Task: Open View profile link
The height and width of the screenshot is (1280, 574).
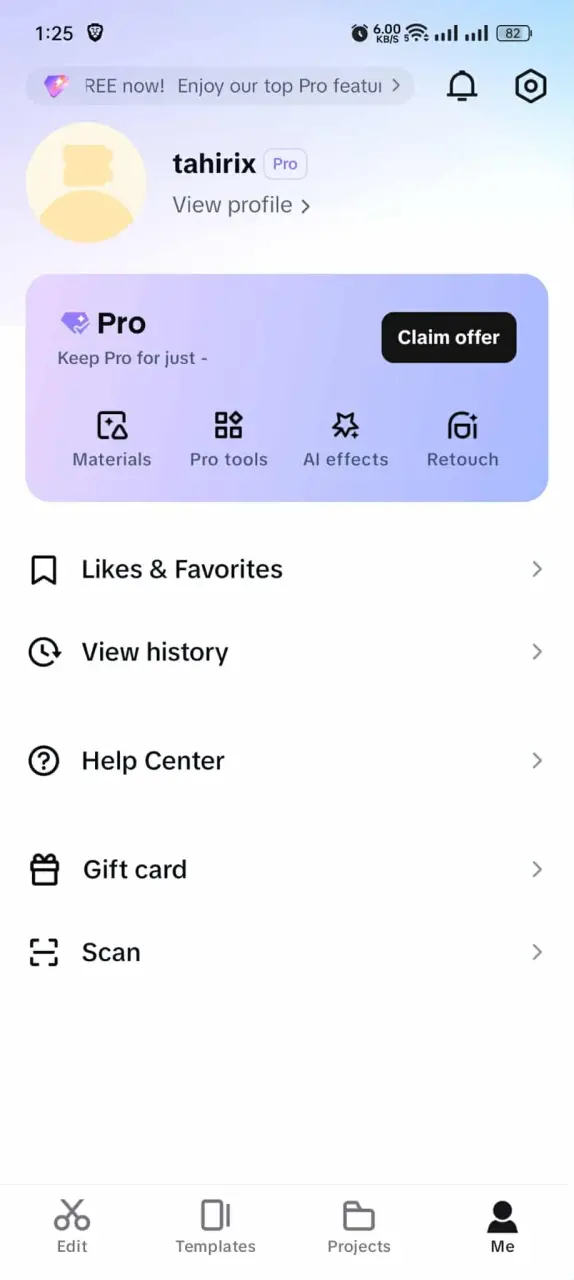Action: pos(241,205)
